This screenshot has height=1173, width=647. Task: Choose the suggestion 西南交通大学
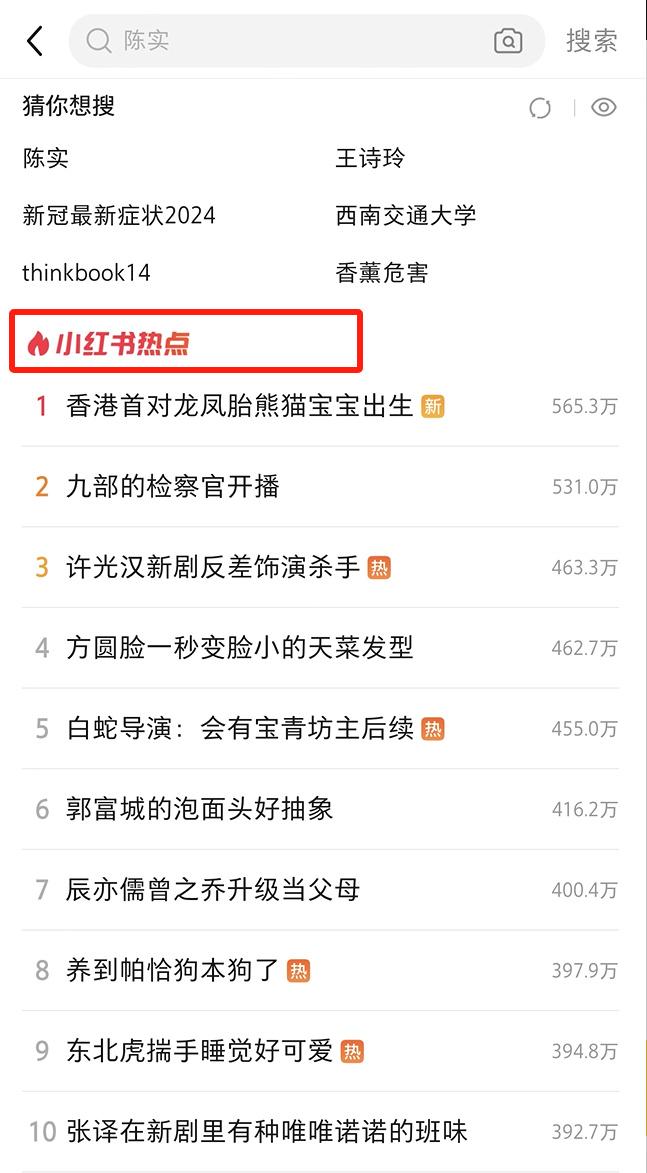tap(405, 215)
